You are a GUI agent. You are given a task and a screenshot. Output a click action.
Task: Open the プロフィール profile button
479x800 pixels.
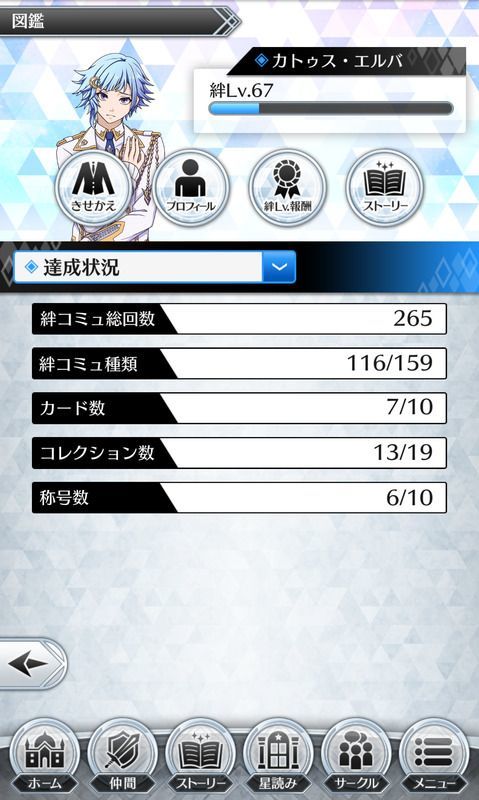pyautogui.click(x=191, y=187)
